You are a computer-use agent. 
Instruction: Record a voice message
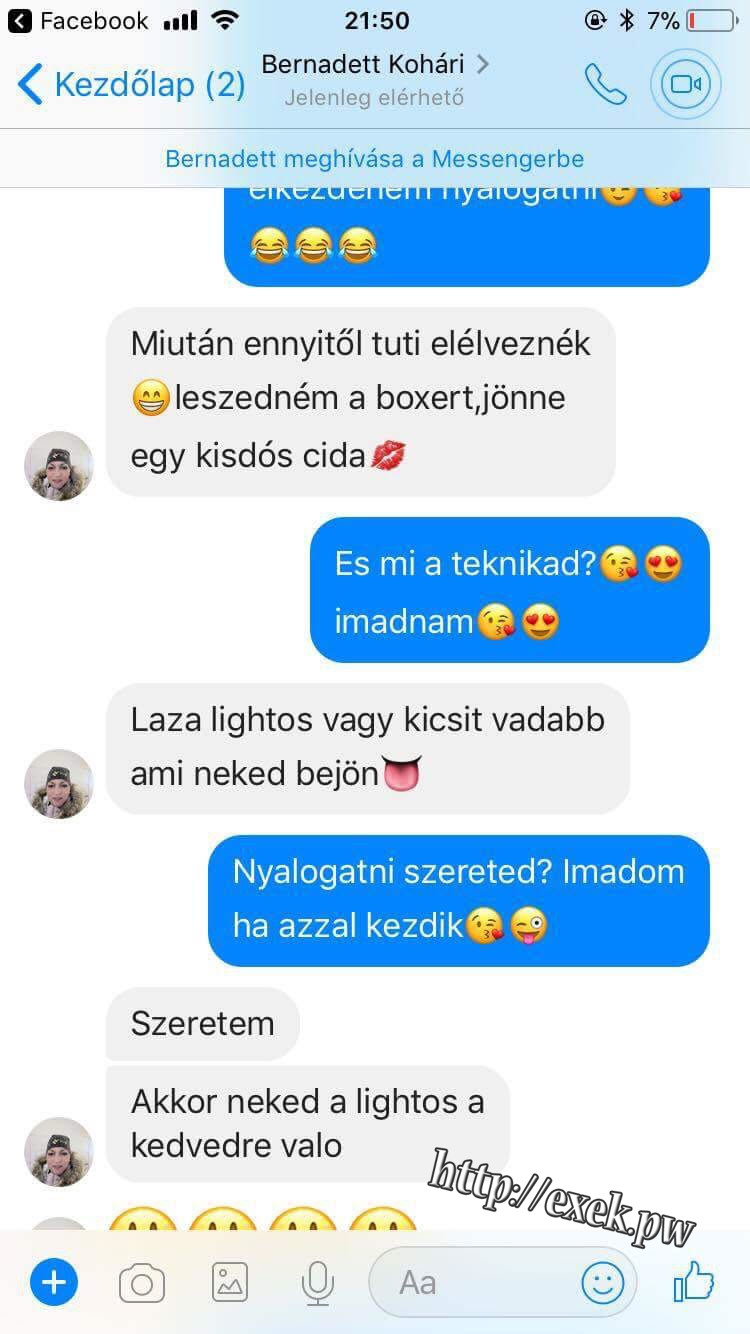click(318, 1282)
